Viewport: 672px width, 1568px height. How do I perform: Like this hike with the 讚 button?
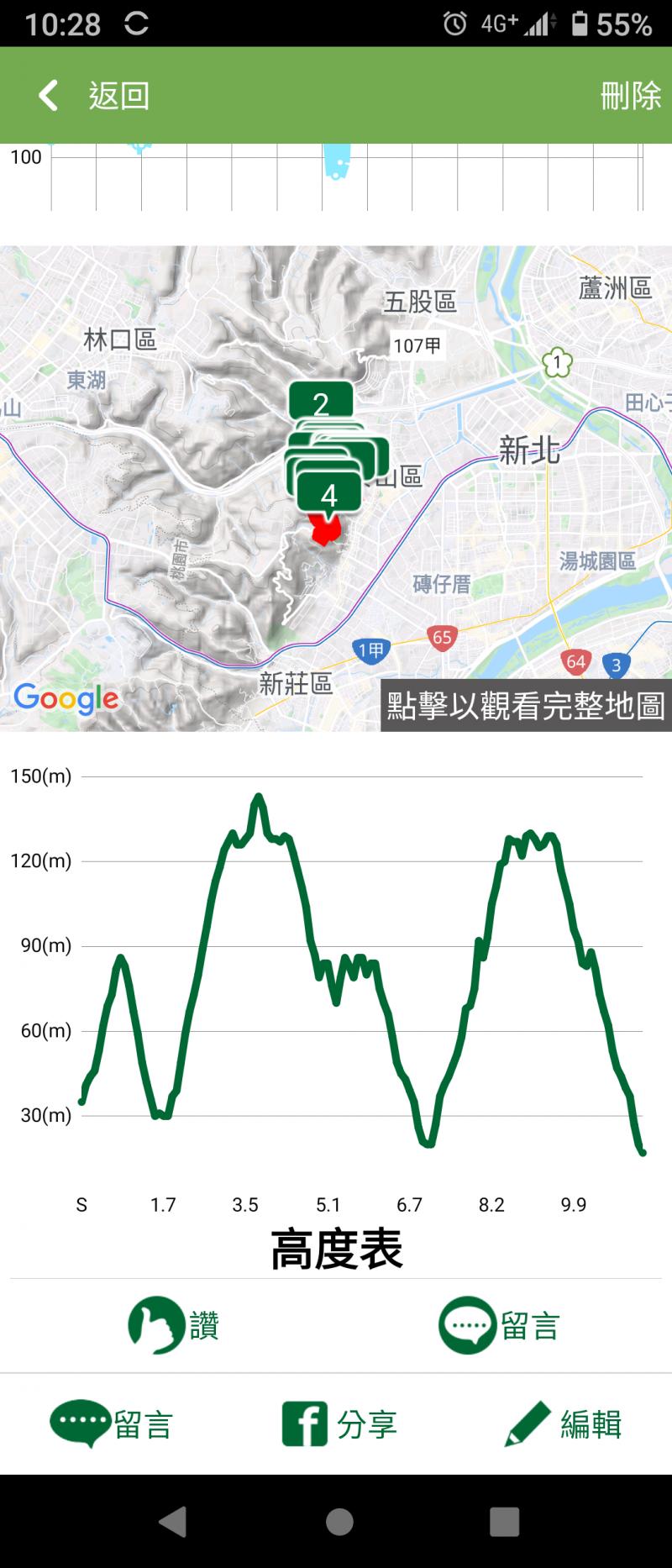[174, 1325]
